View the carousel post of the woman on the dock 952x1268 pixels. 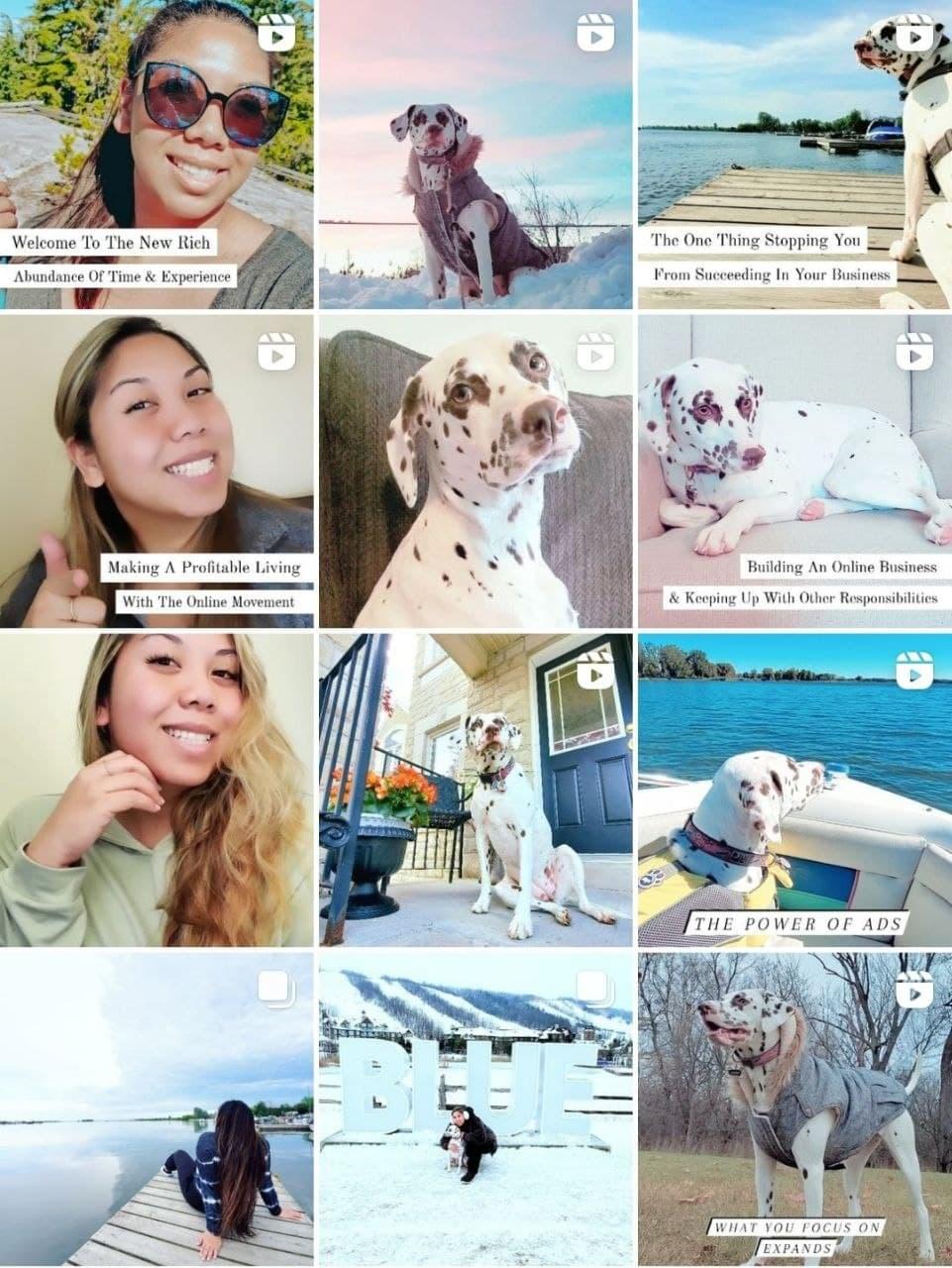click(x=157, y=1108)
